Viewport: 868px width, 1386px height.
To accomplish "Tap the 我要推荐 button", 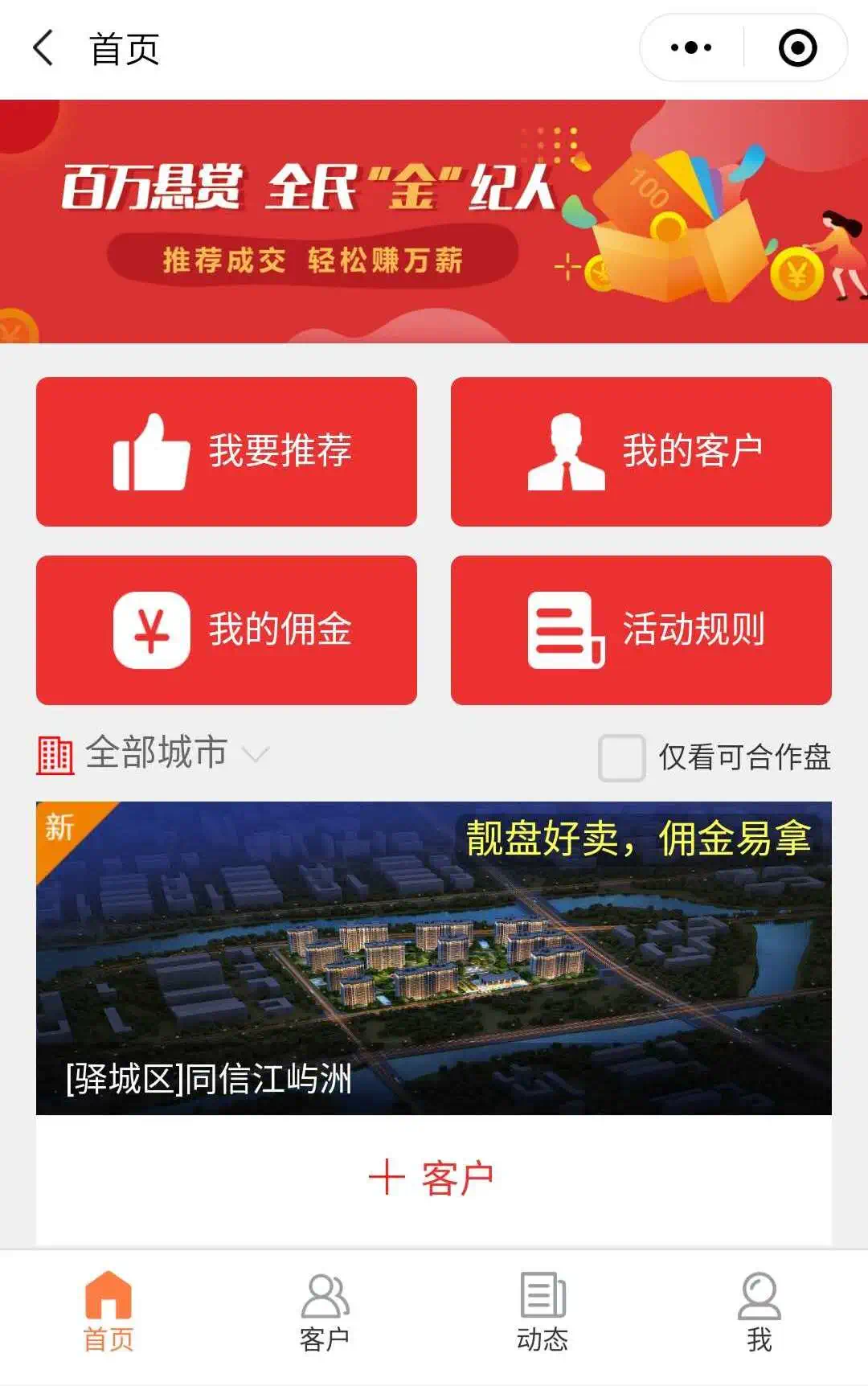I will click(227, 452).
